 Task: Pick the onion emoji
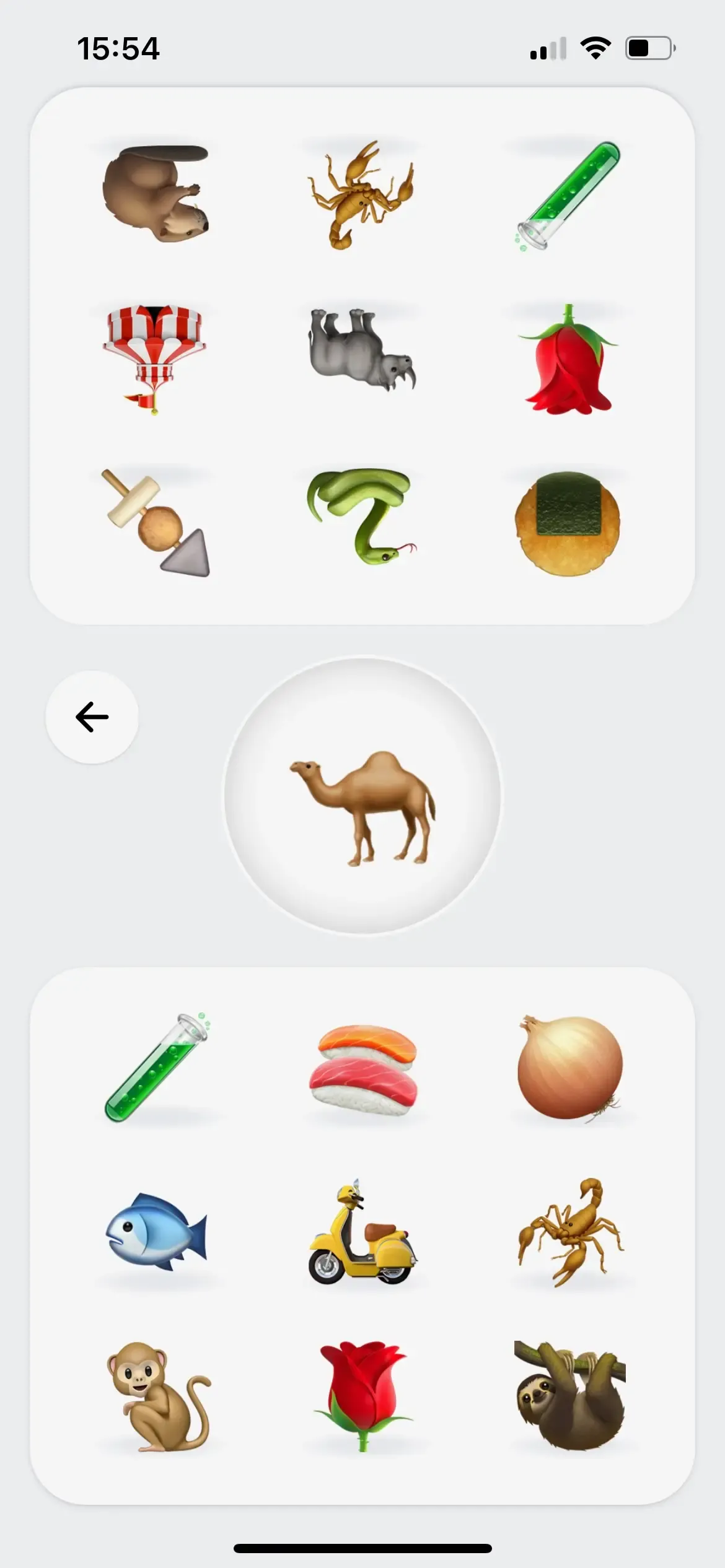[x=569, y=1068]
